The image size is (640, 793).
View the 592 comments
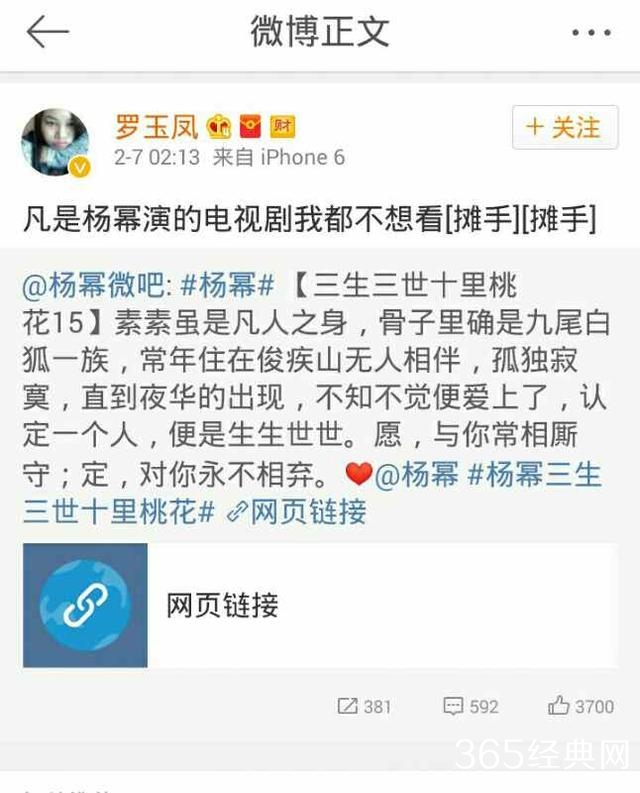pyautogui.click(x=471, y=706)
